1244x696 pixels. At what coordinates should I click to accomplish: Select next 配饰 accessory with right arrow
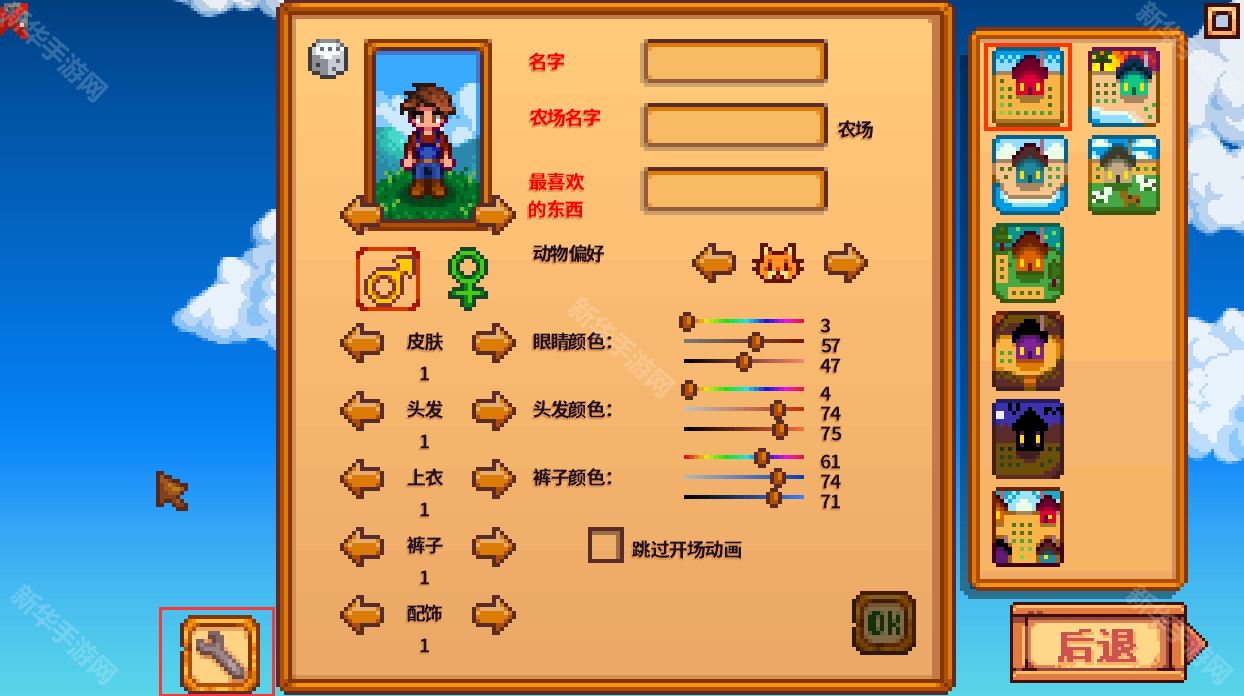[x=493, y=614]
